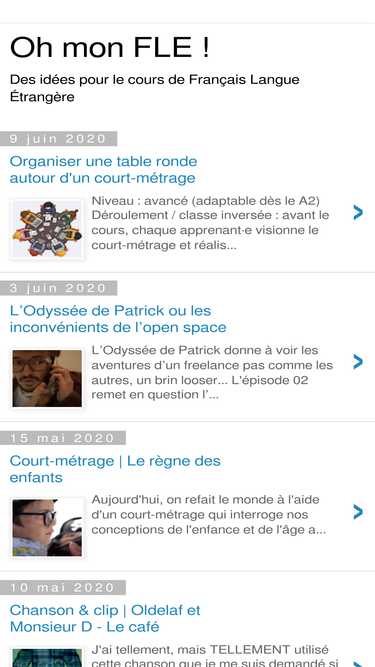Open the chevron next to the table ronde excerpt
Viewport: 375px width, 667px height.
[358, 212]
